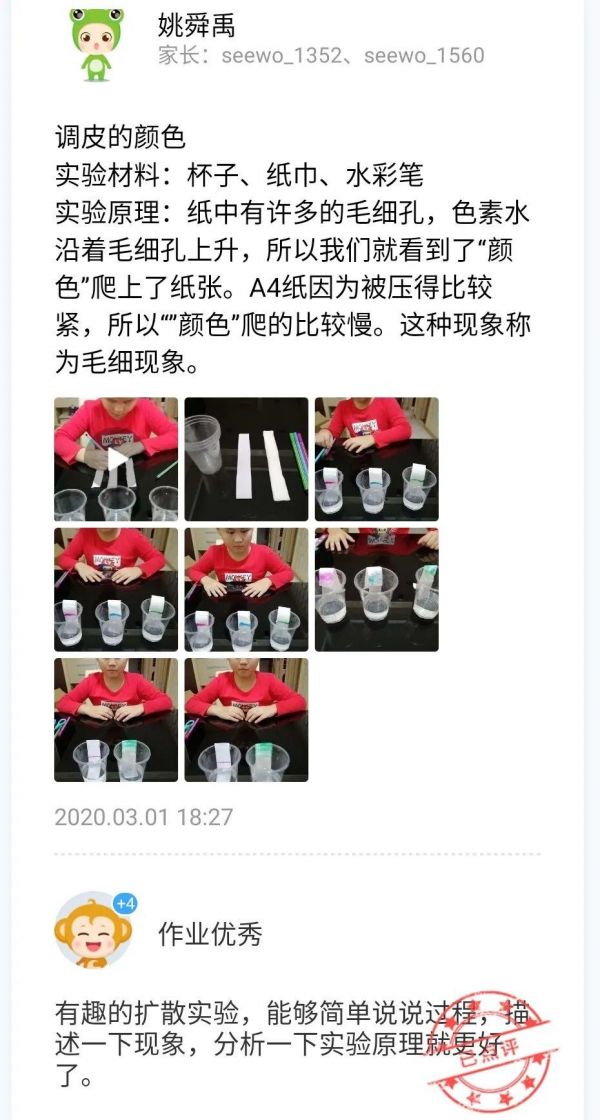Open the photo of boy holding a pen over cups
Viewport: 600px width, 1120px height.
376,459
